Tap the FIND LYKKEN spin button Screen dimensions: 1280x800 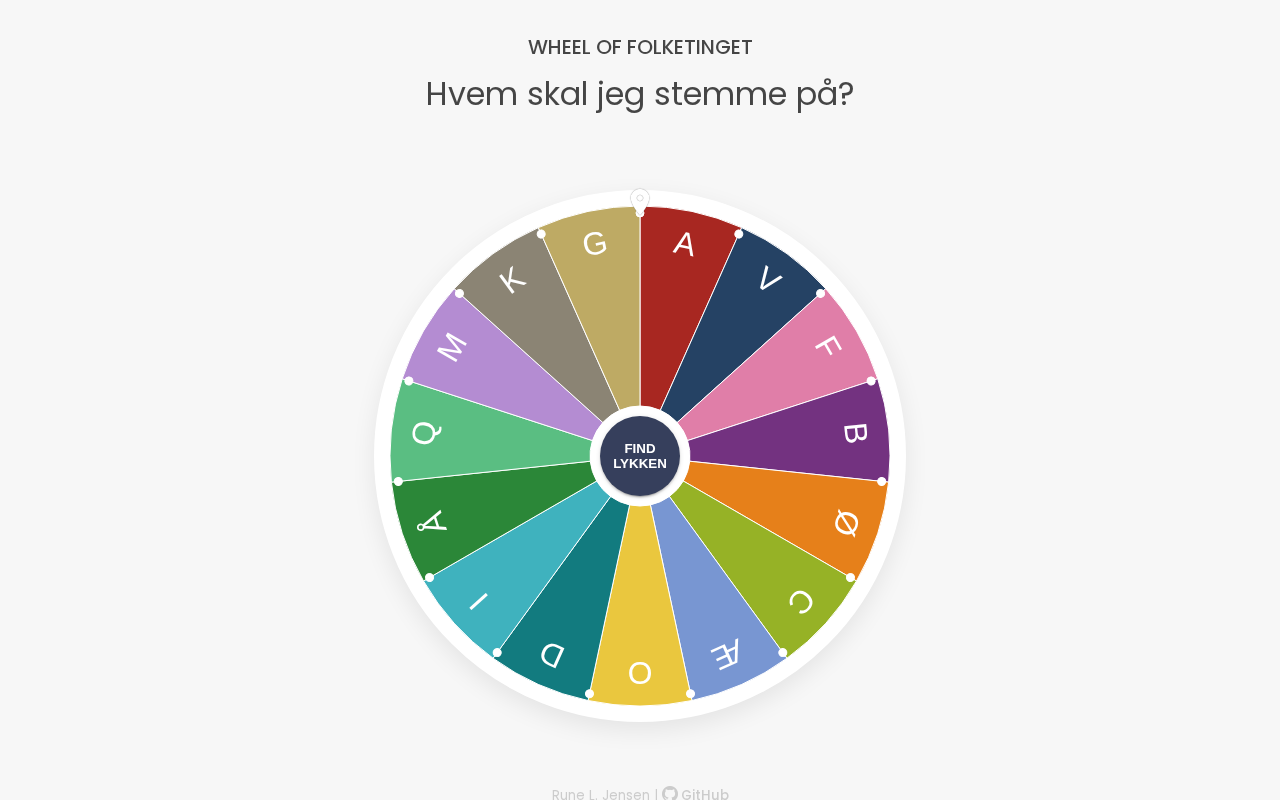[640, 456]
